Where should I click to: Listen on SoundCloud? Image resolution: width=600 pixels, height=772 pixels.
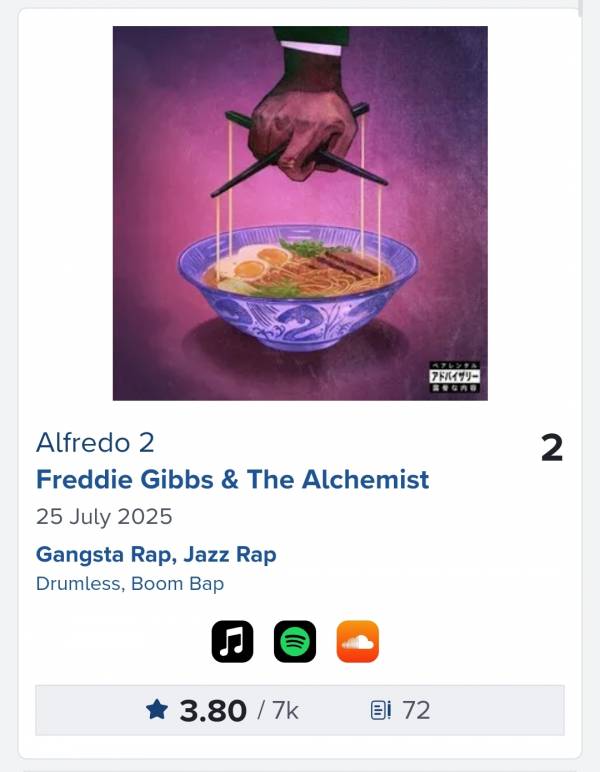click(358, 642)
